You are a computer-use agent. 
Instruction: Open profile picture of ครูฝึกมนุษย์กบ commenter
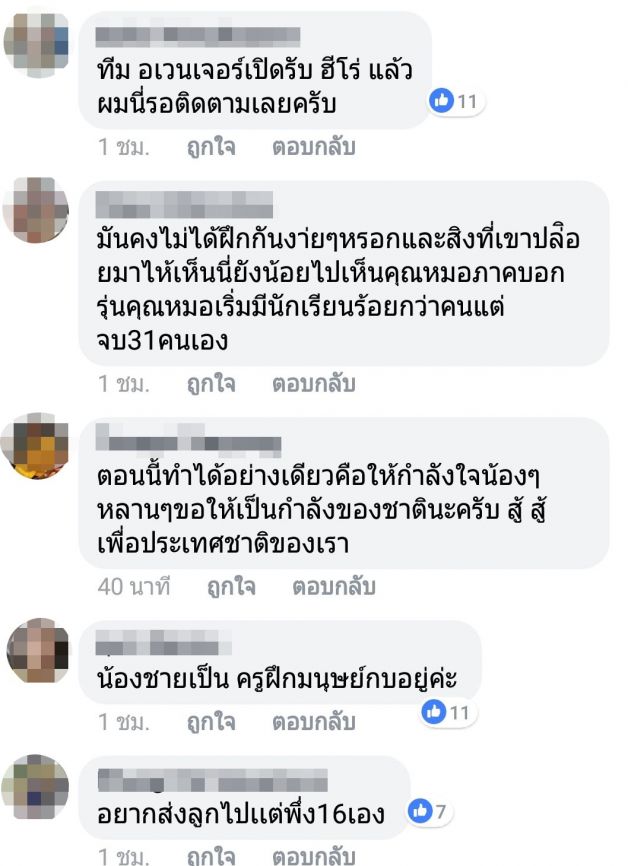click(37, 651)
